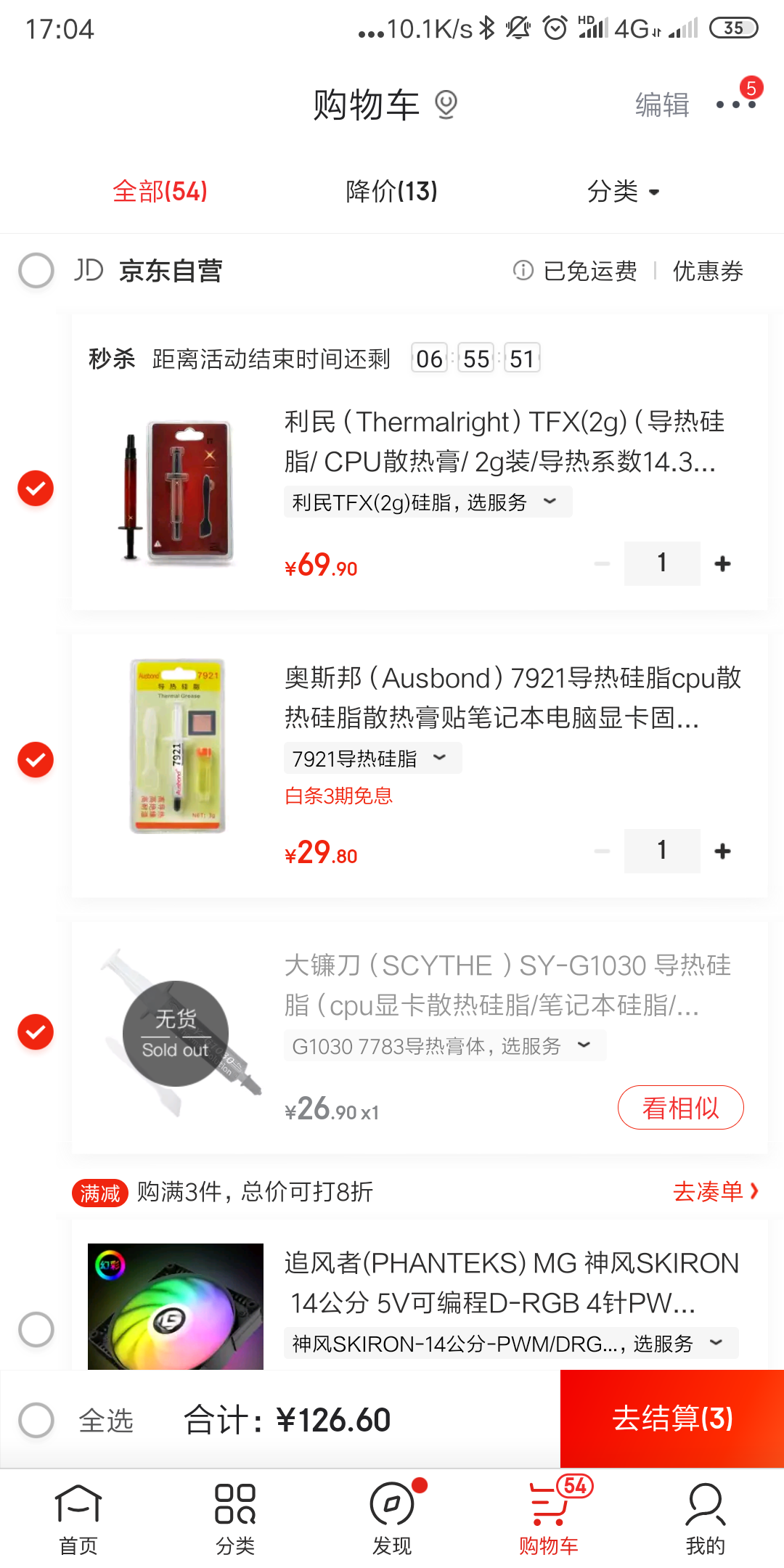Decrease Ausbond 7921 quantity with minus icon
This screenshot has width=784, height=1568.
[601, 850]
